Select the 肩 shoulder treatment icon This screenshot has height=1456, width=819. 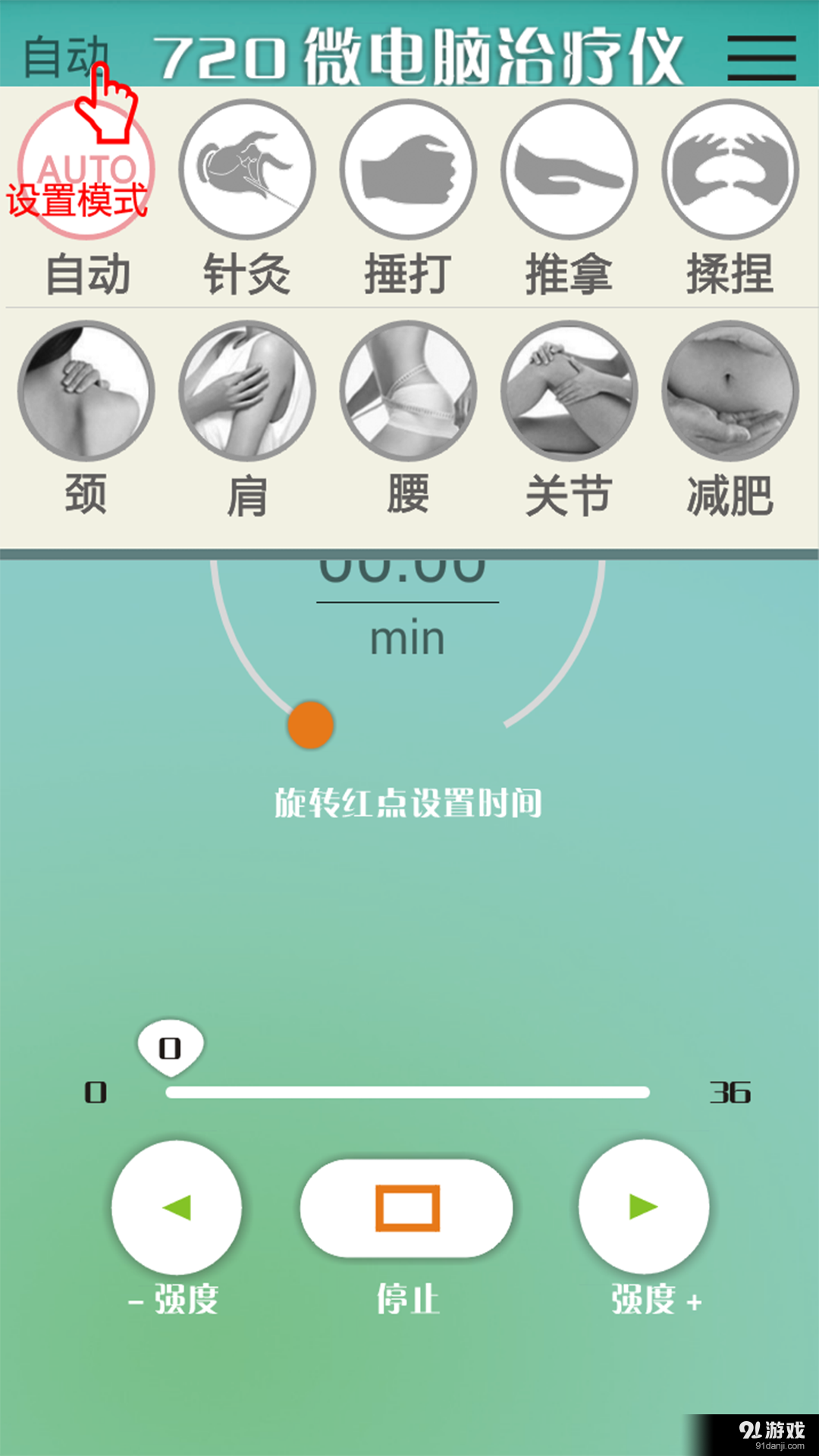pos(246,391)
